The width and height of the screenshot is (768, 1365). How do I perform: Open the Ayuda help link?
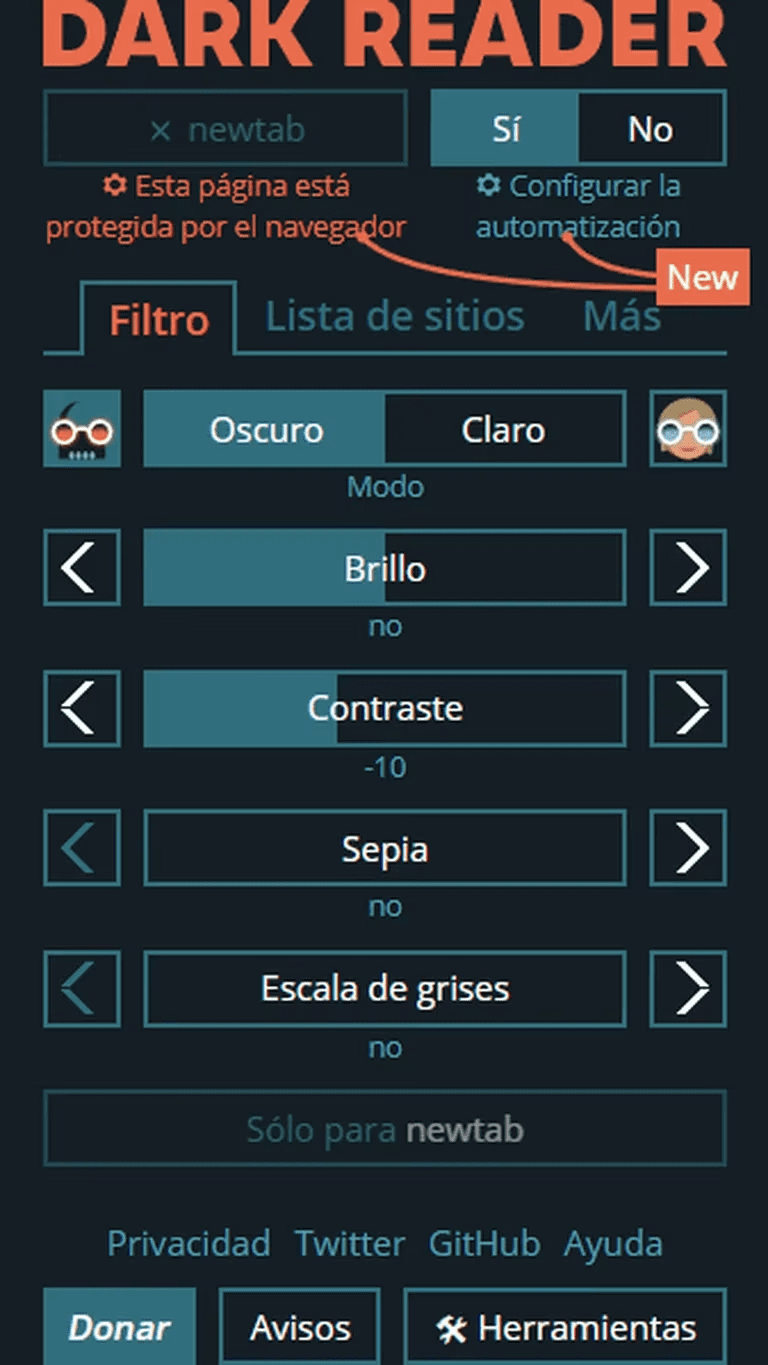tap(613, 1244)
